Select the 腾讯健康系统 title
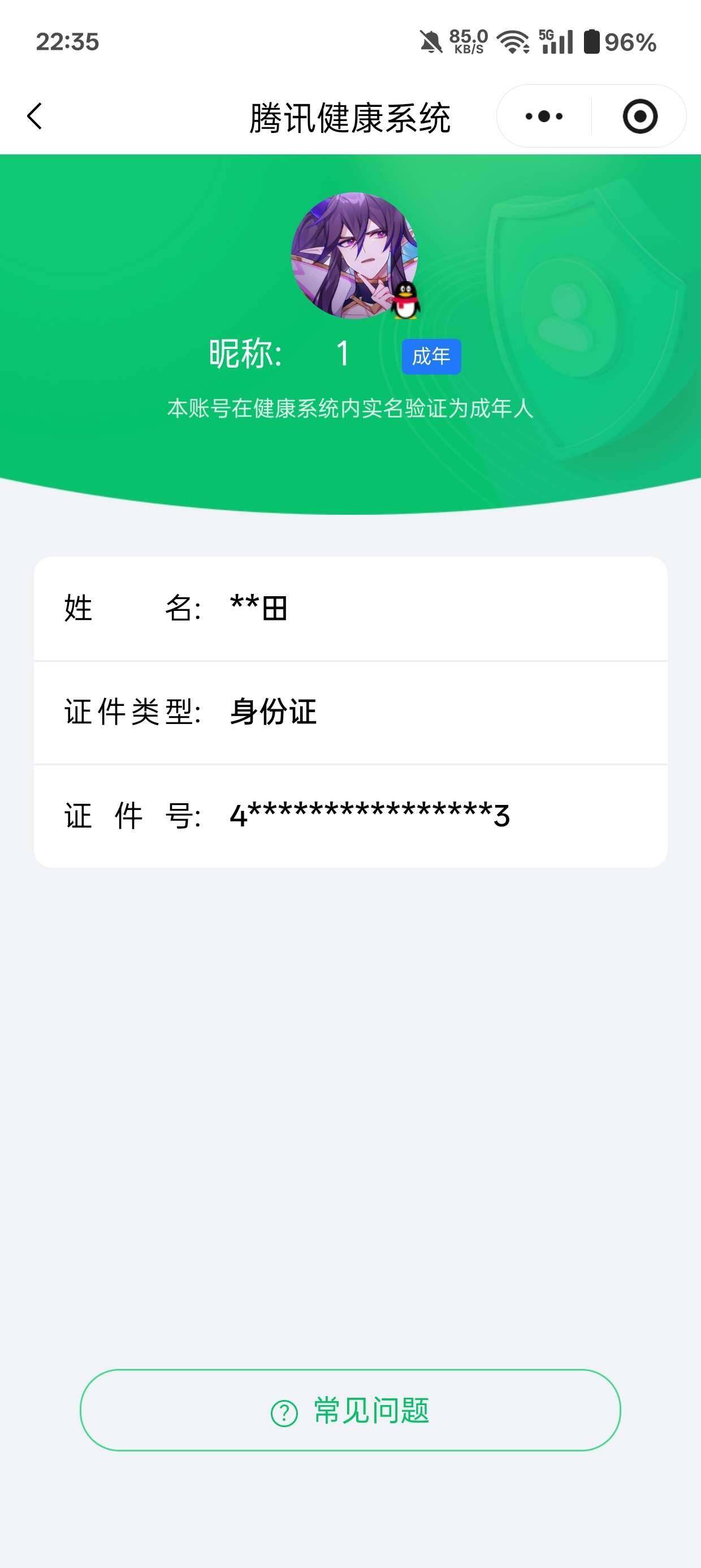 [350, 115]
